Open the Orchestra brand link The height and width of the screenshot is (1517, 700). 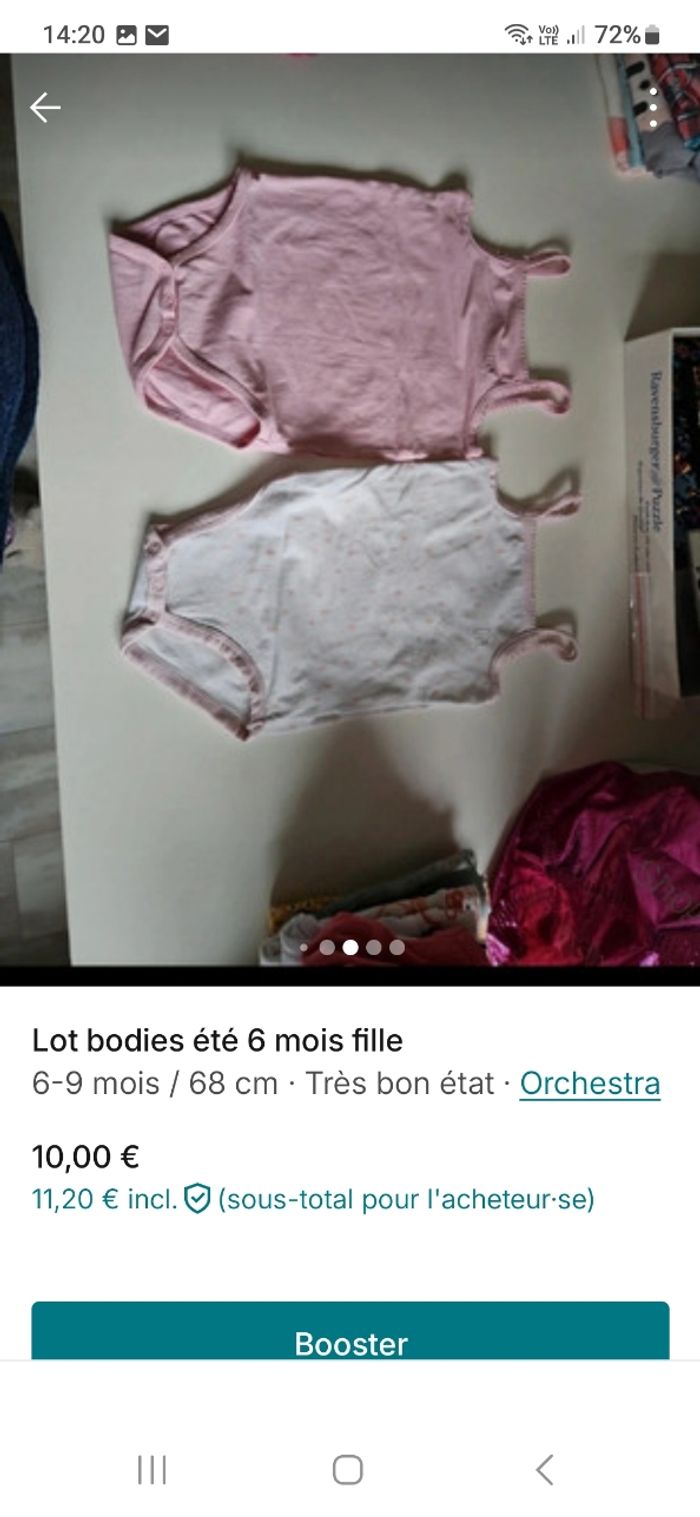589,1083
